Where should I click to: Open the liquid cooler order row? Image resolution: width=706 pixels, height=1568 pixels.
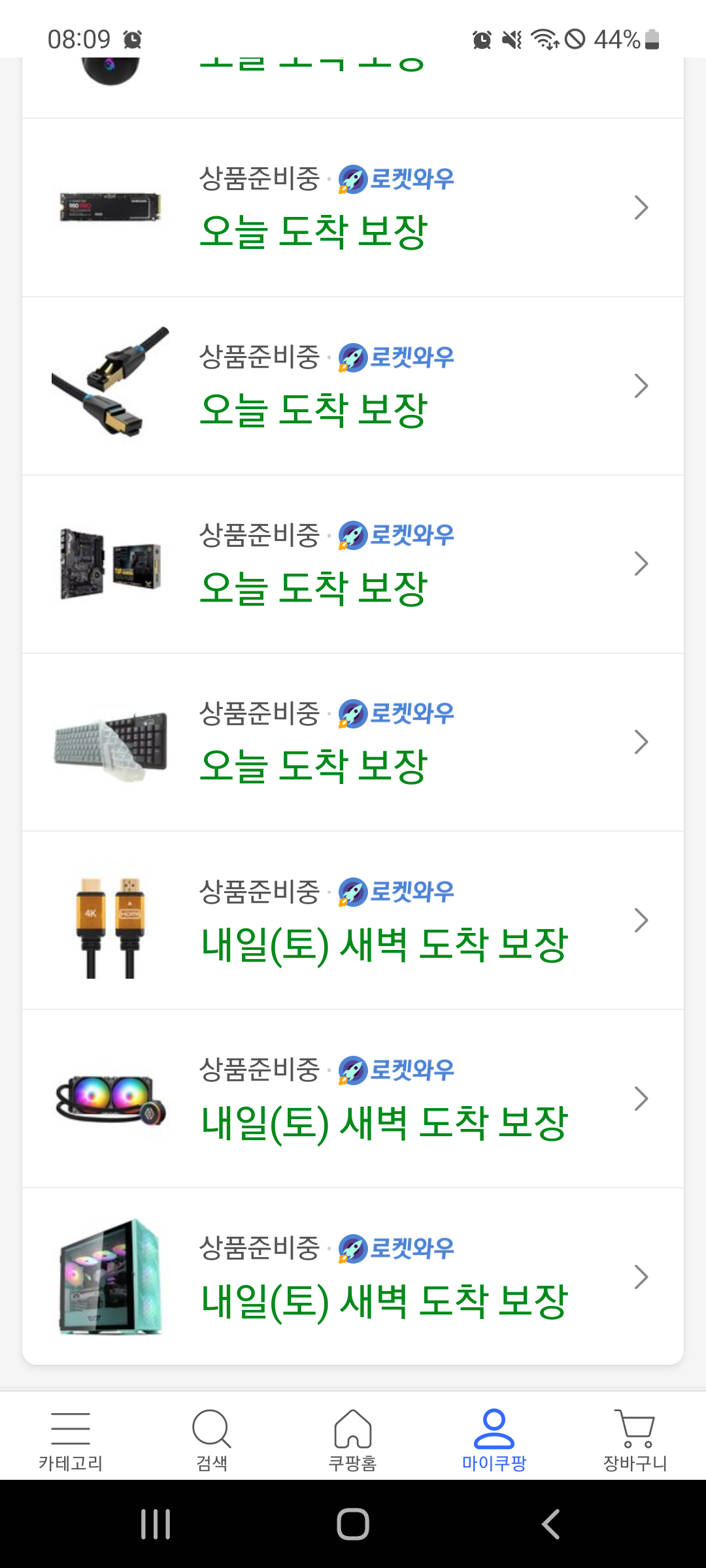[x=353, y=1099]
